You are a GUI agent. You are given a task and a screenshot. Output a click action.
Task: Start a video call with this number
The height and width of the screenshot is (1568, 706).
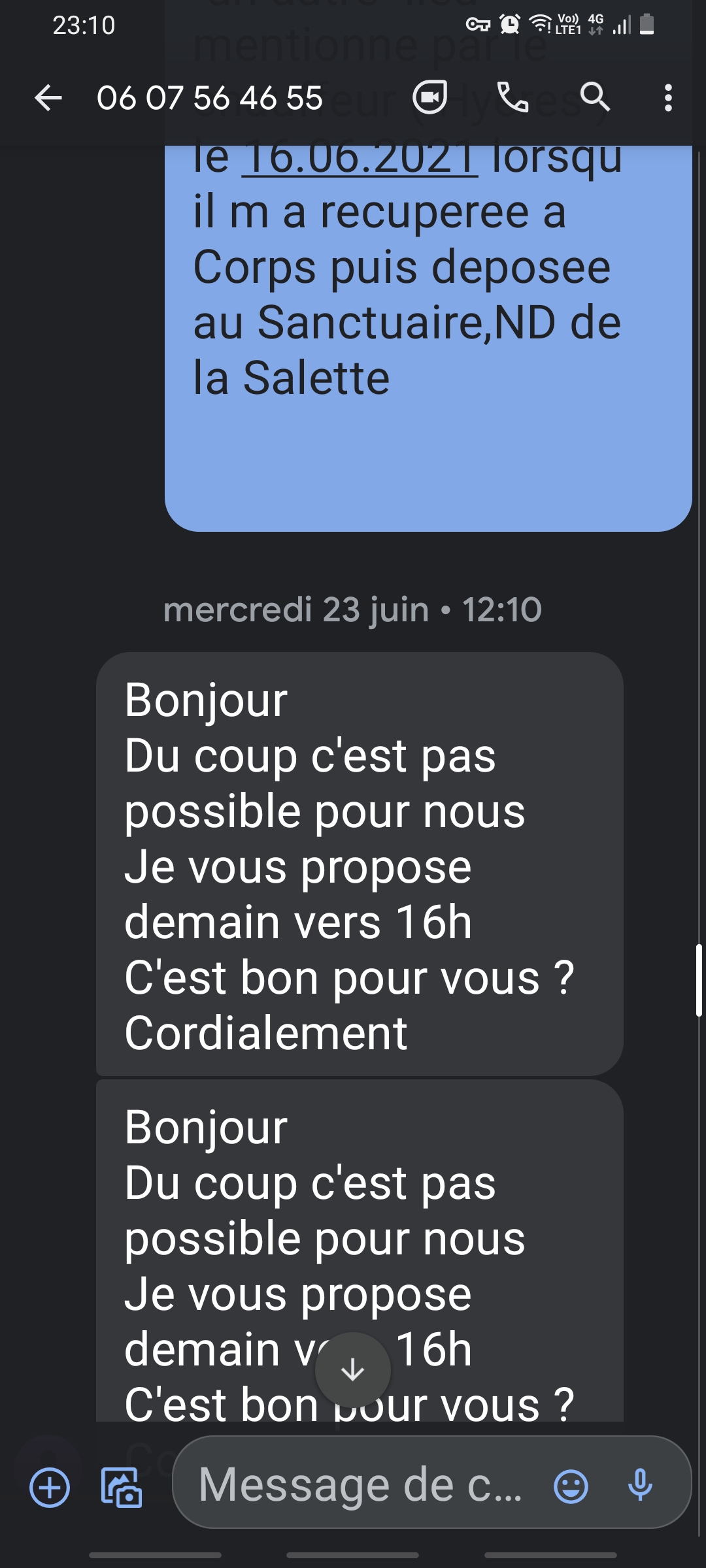pyautogui.click(x=430, y=98)
